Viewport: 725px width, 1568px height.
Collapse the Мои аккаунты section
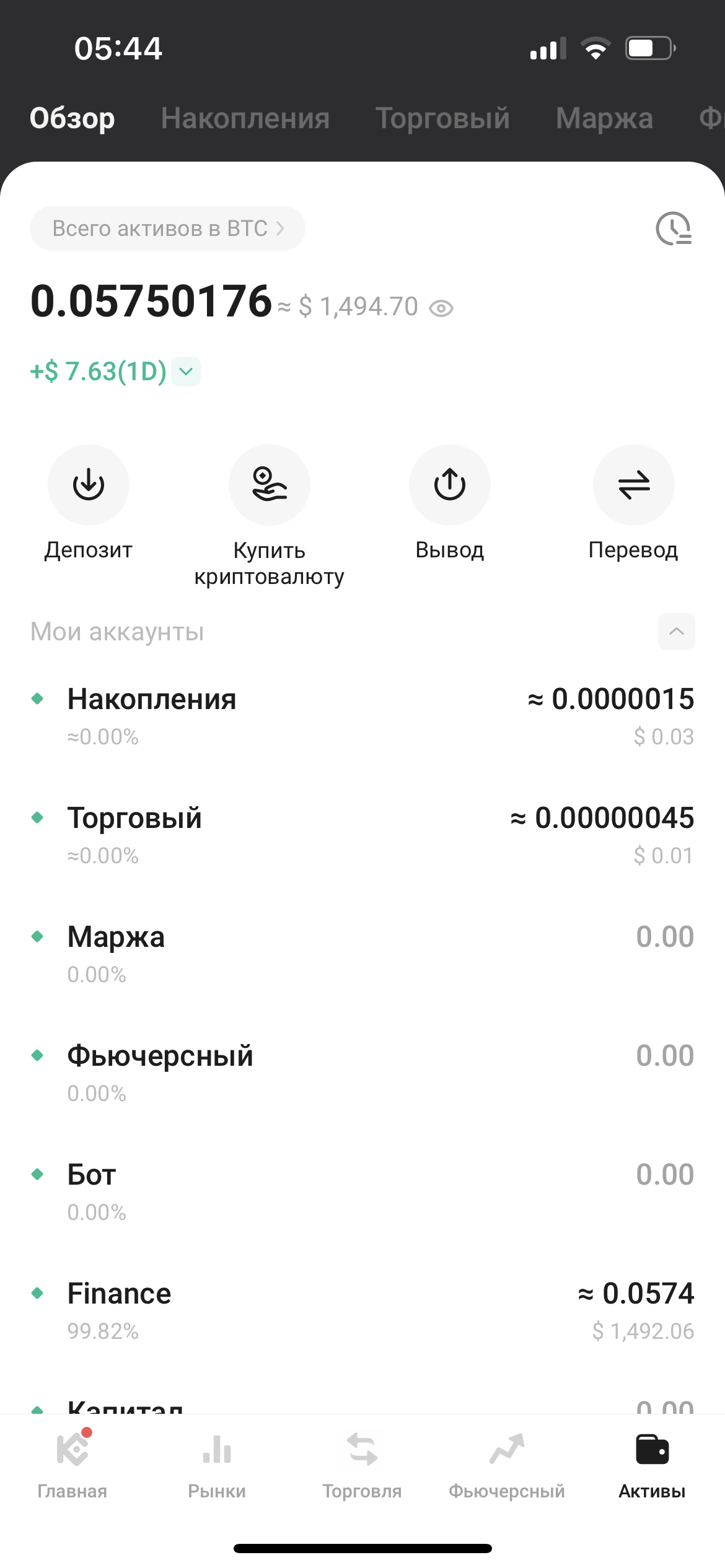coord(676,632)
